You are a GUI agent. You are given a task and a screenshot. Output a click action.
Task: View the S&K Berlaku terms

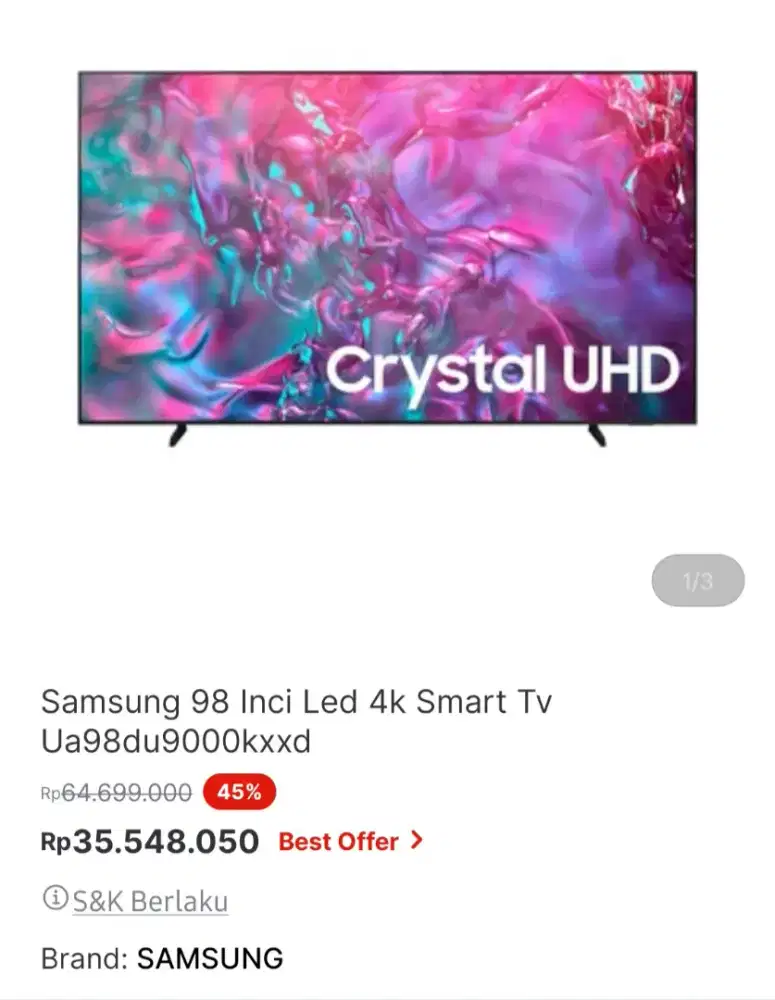tap(149, 901)
